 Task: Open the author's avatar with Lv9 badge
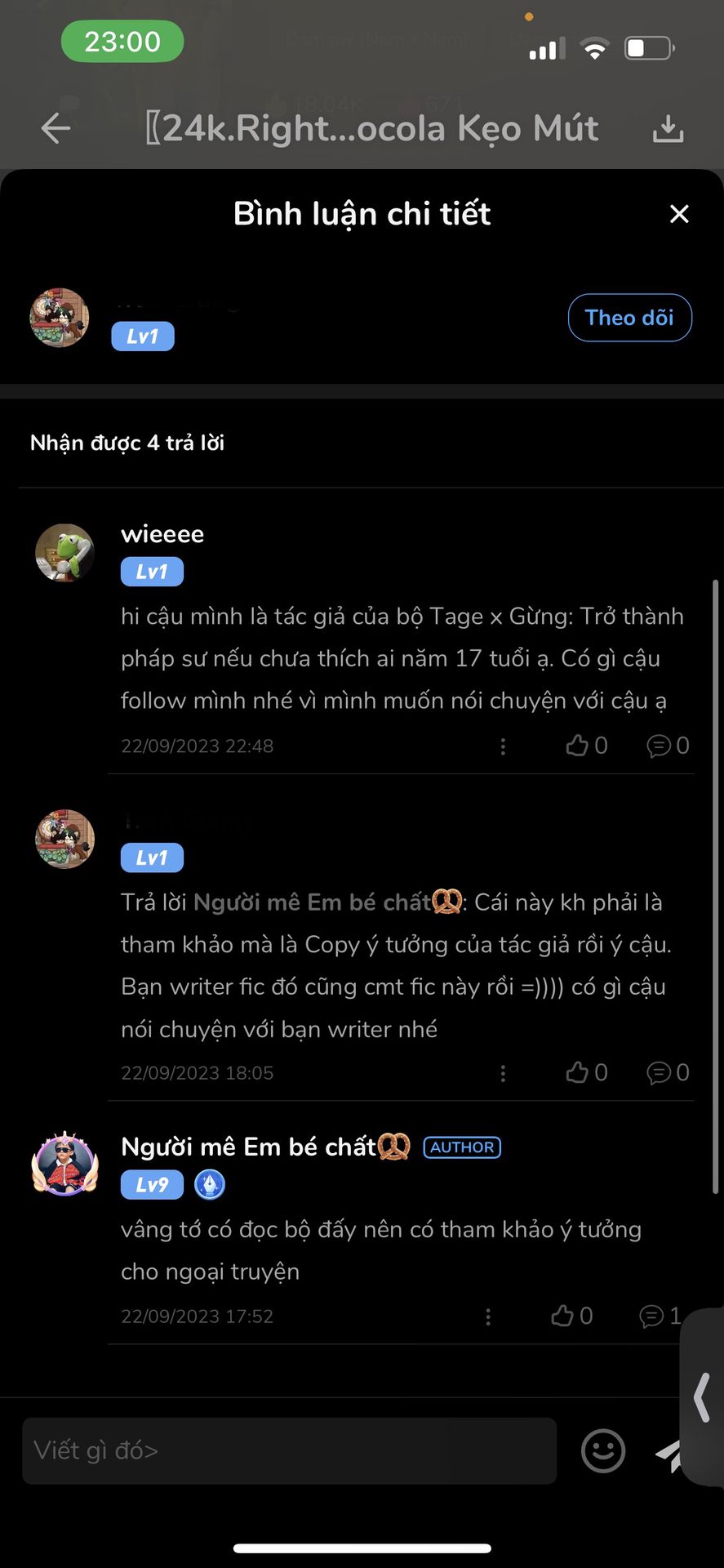(64, 1164)
